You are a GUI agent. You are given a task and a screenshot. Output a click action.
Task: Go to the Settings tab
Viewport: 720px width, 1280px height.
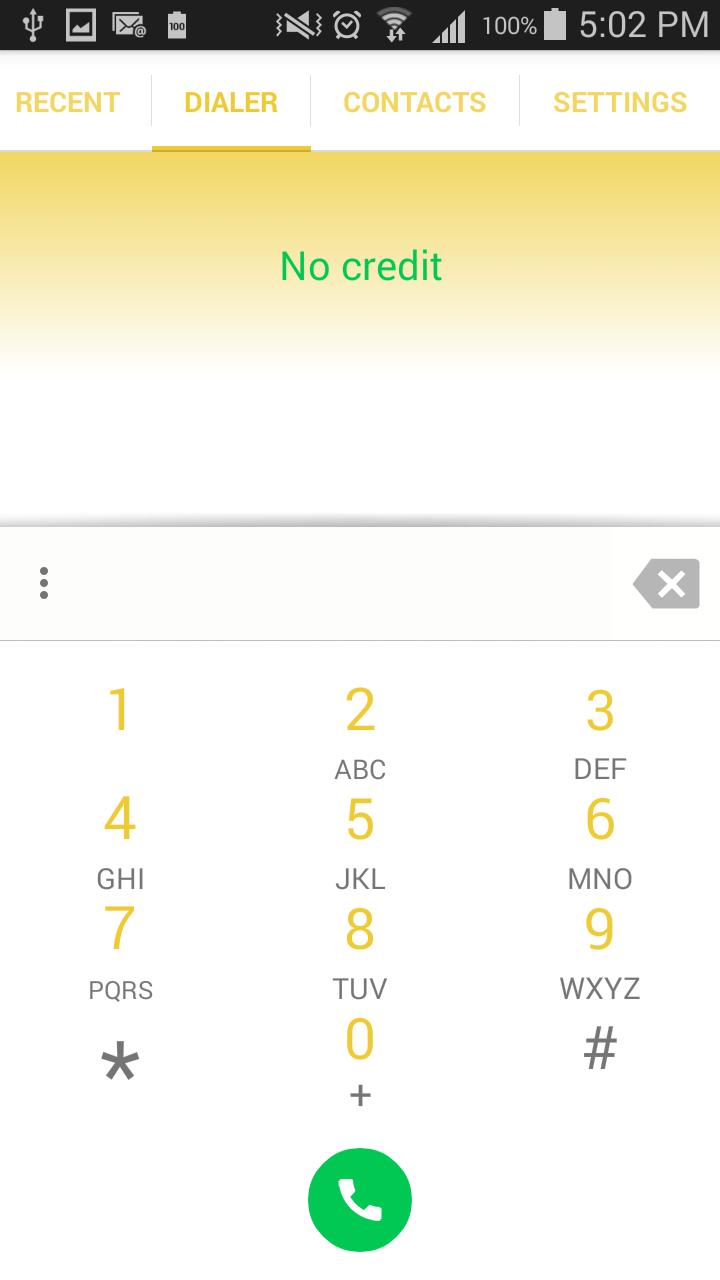(x=620, y=102)
